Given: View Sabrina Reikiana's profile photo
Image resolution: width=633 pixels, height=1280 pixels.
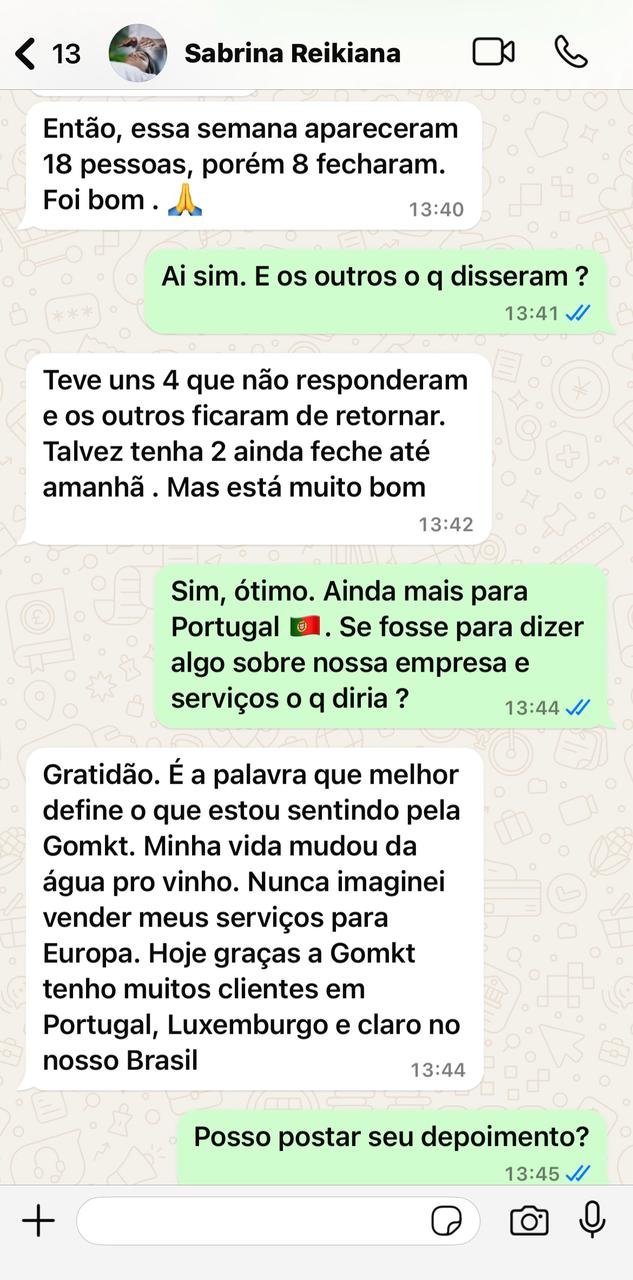Looking at the screenshot, I should (x=137, y=53).
